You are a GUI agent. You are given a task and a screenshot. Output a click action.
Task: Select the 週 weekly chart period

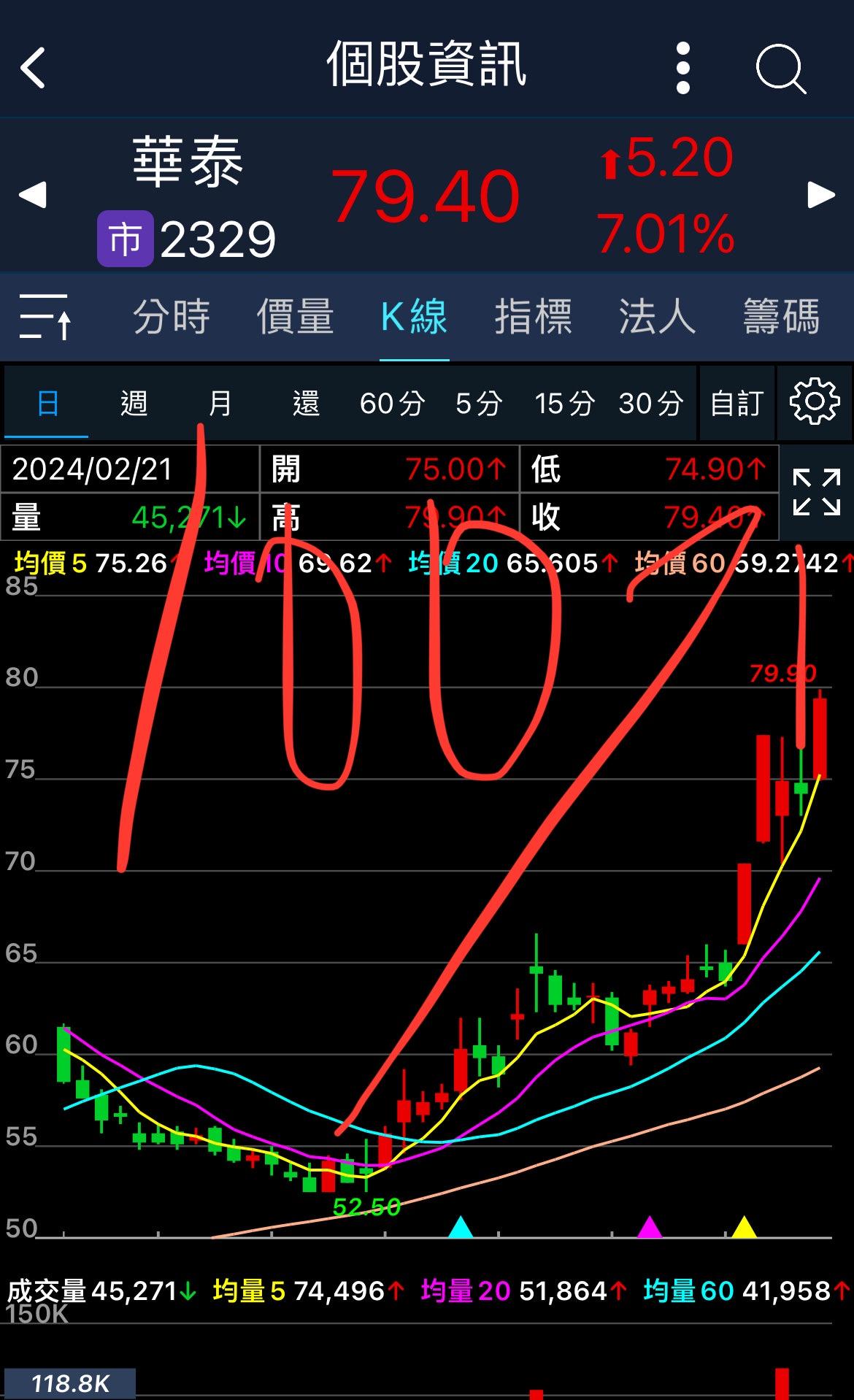pos(134,403)
